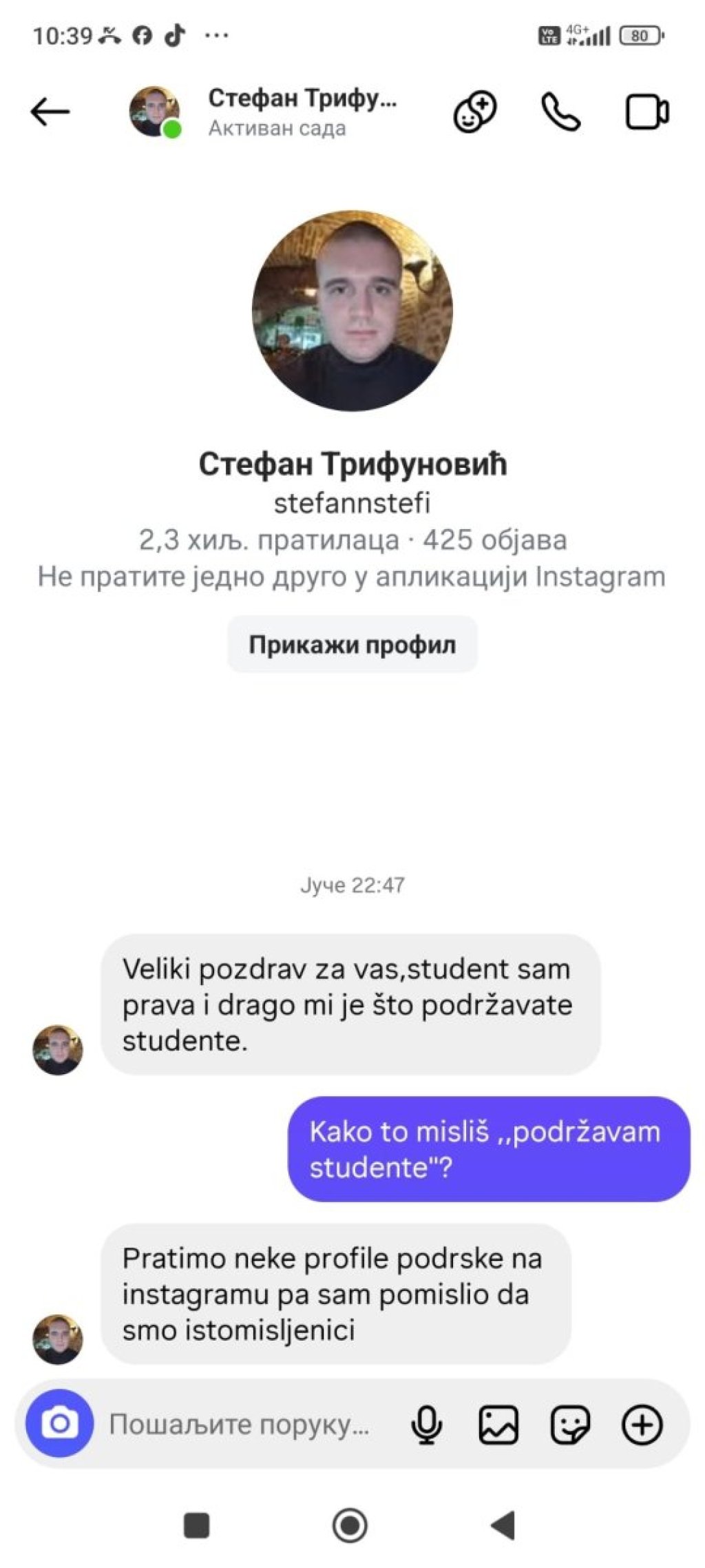Open contact details from header name
Image resolution: width=705 pixels, height=1568 pixels.
303,112
